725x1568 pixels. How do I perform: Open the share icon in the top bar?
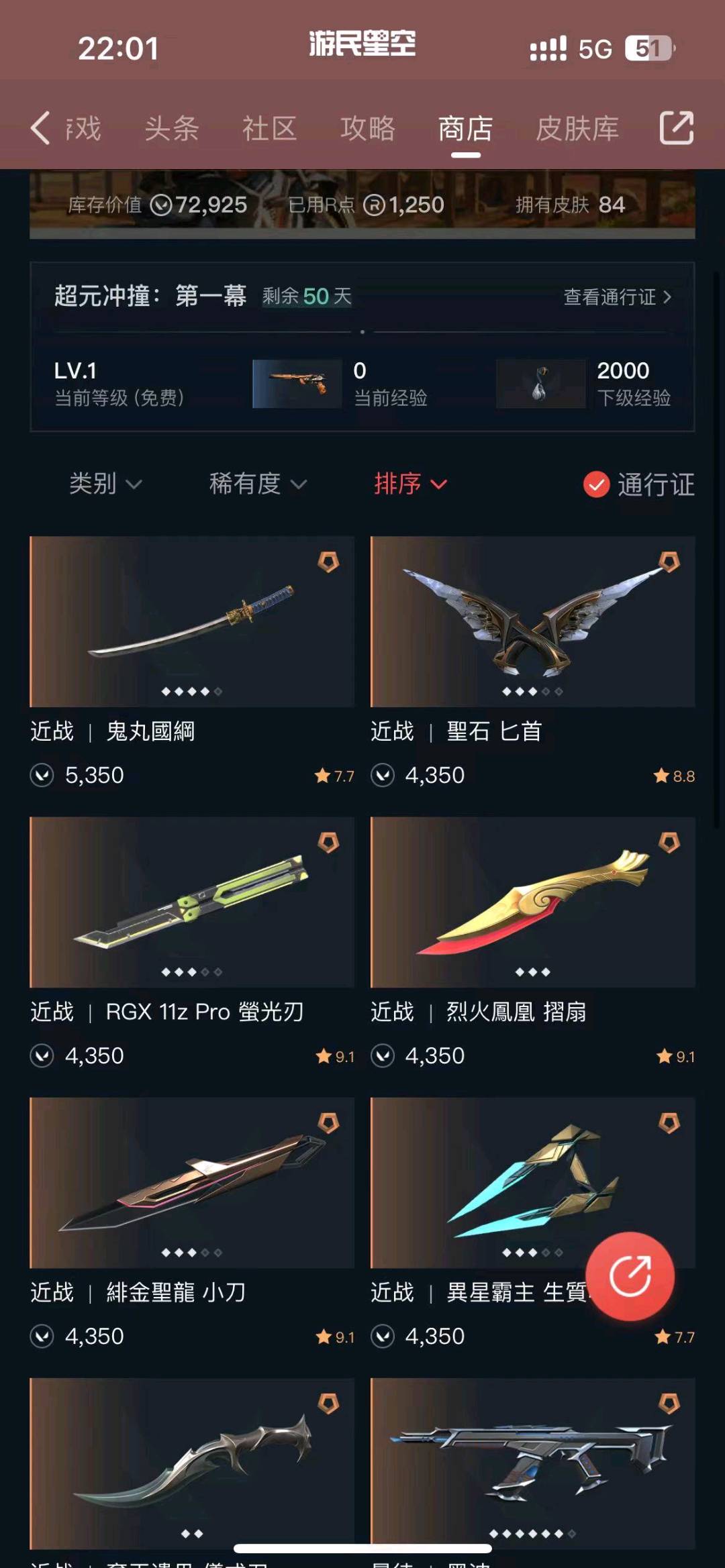coord(676,127)
